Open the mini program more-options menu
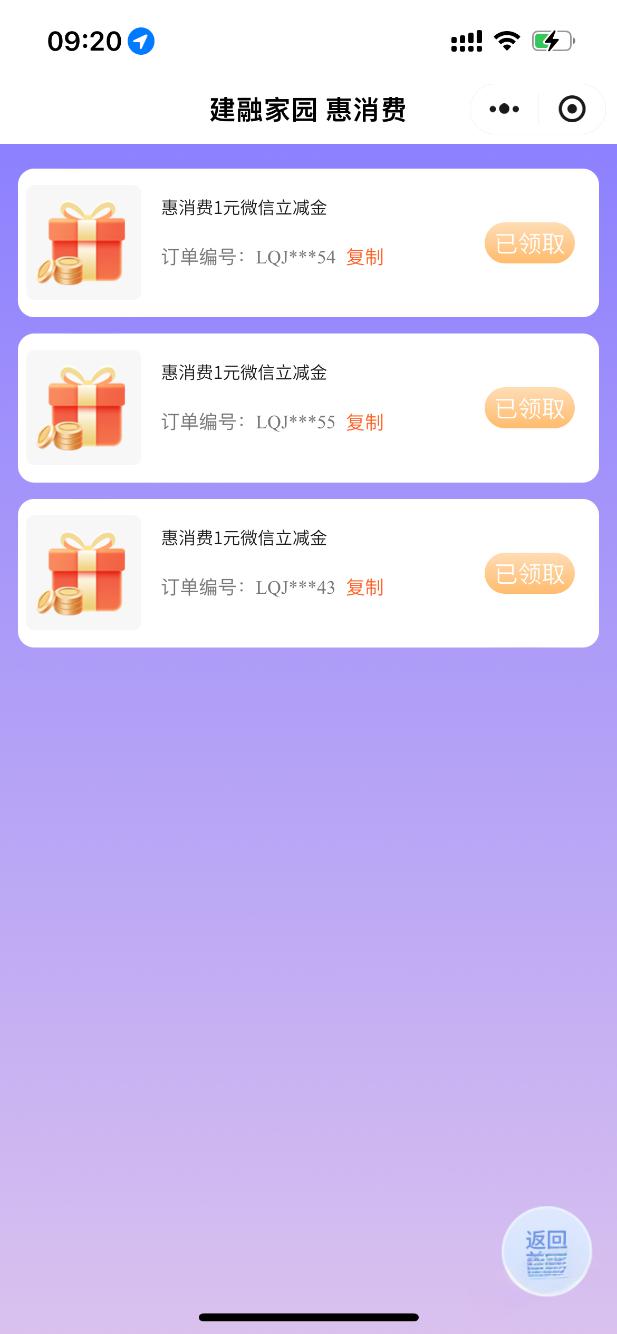Image resolution: width=617 pixels, height=1334 pixels. coord(504,109)
